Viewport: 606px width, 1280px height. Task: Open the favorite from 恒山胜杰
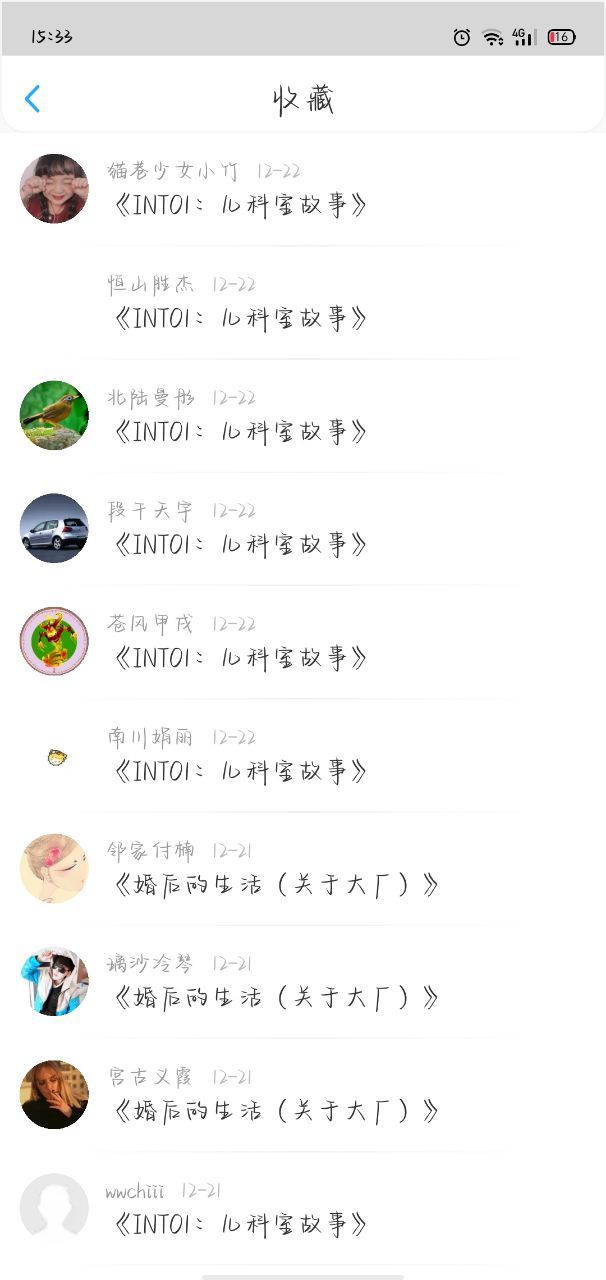303,302
